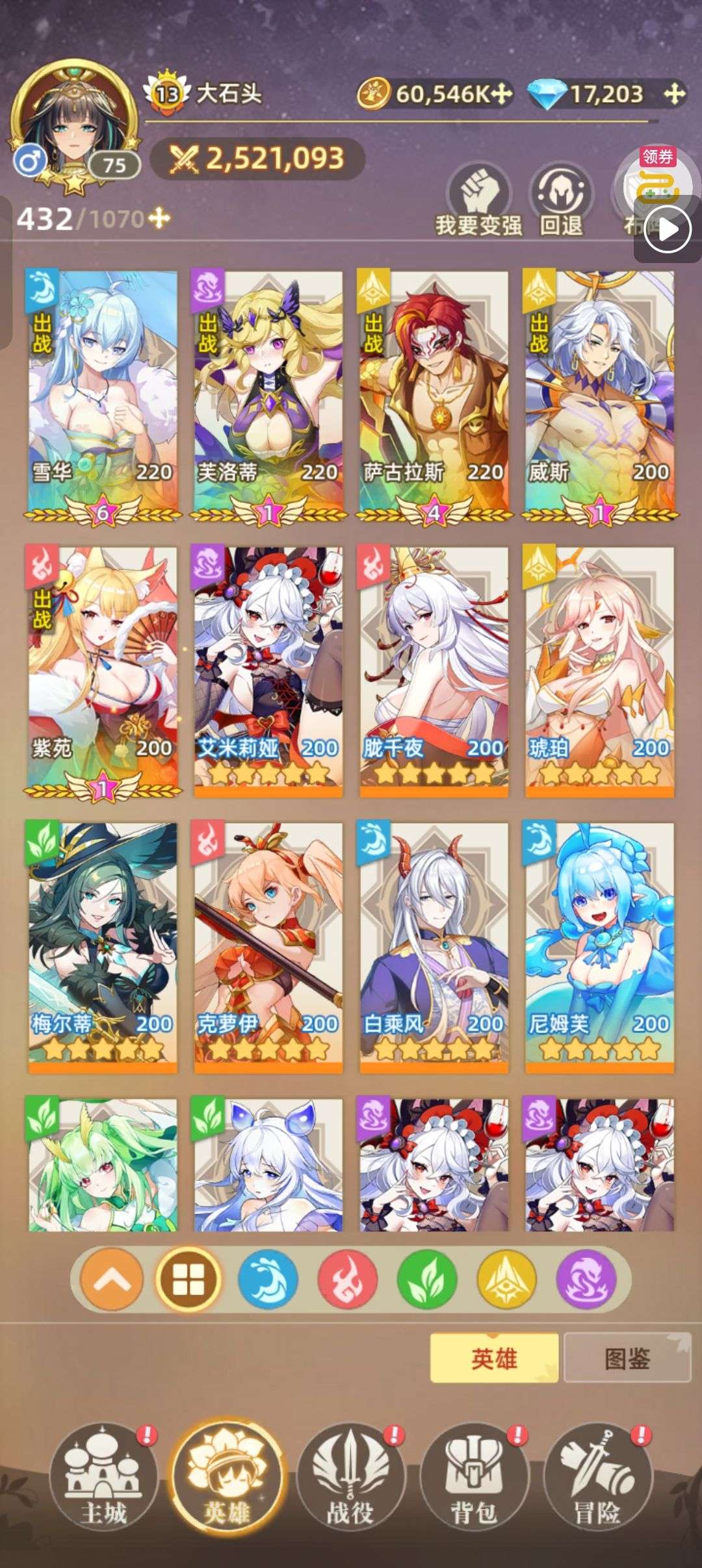Tap the 回退 button
702x1568 pixels.
(x=561, y=198)
